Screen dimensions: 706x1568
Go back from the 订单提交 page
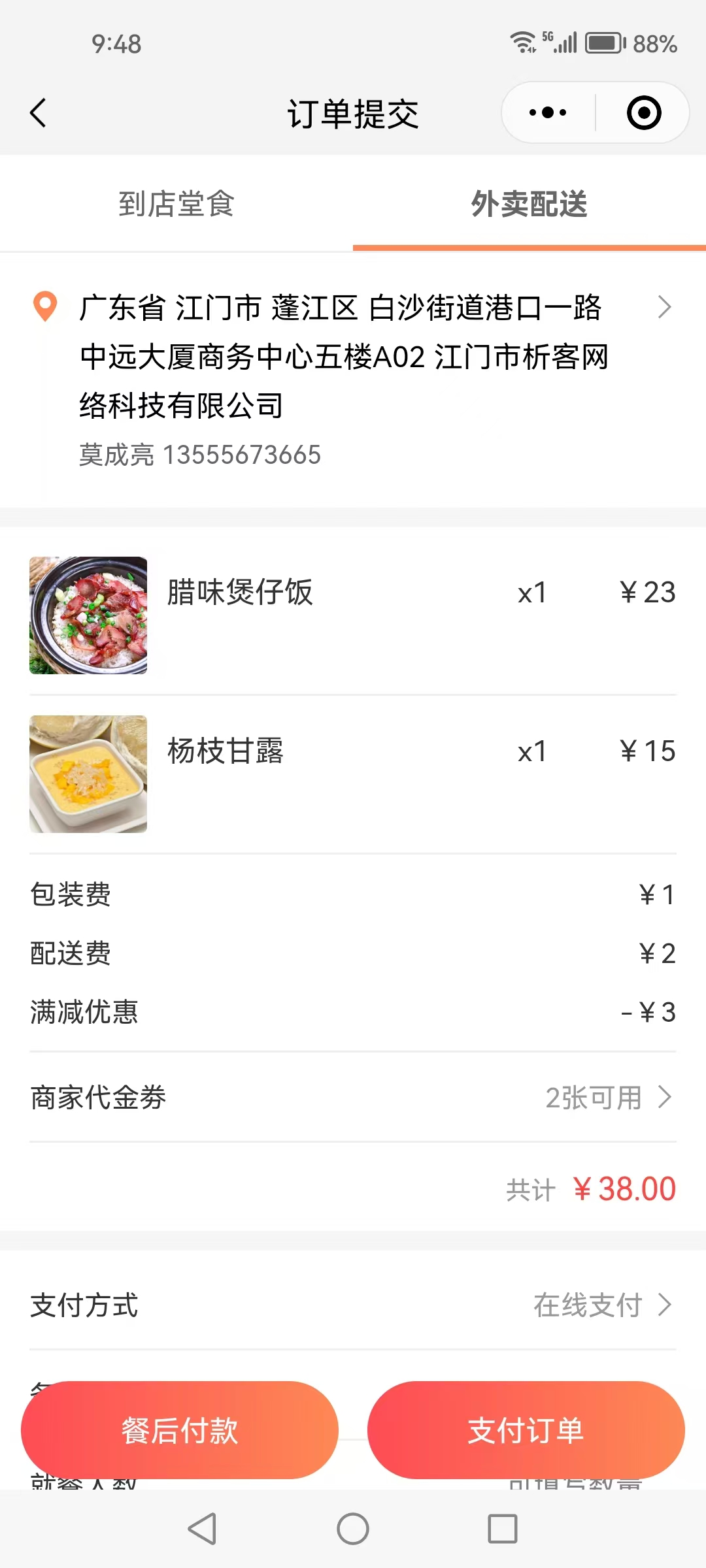[x=39, y=113]
